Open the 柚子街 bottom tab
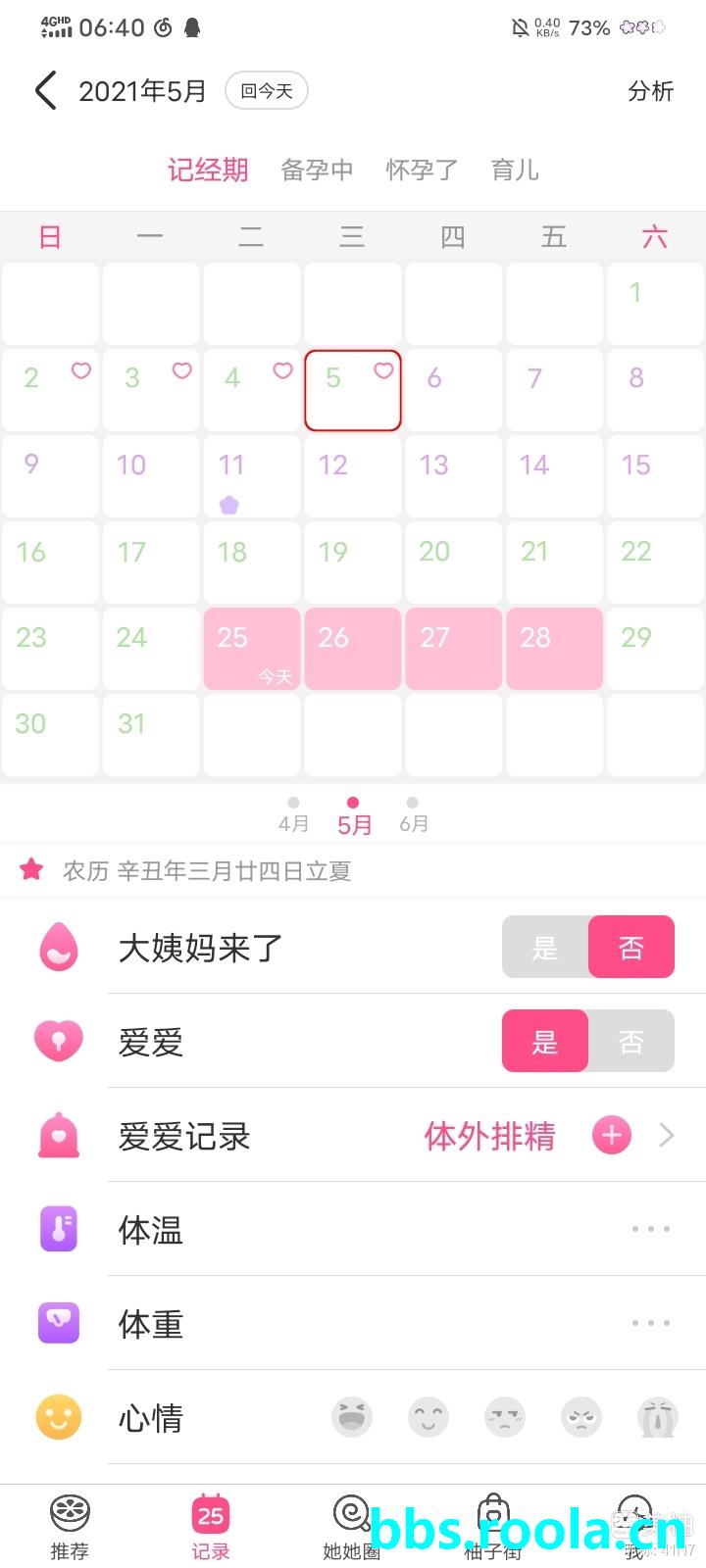 493,1527
